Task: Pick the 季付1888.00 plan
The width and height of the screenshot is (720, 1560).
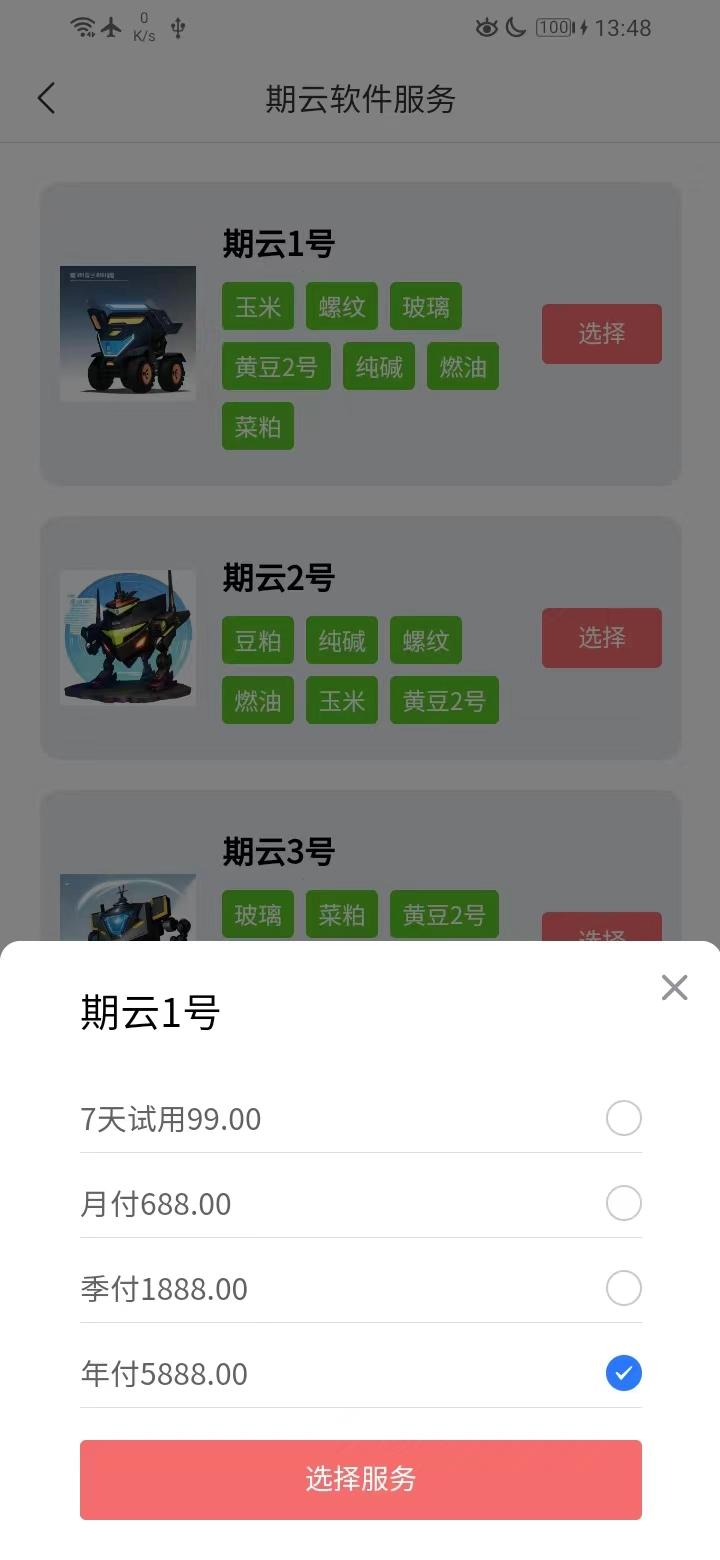Action: point(623,1288)
